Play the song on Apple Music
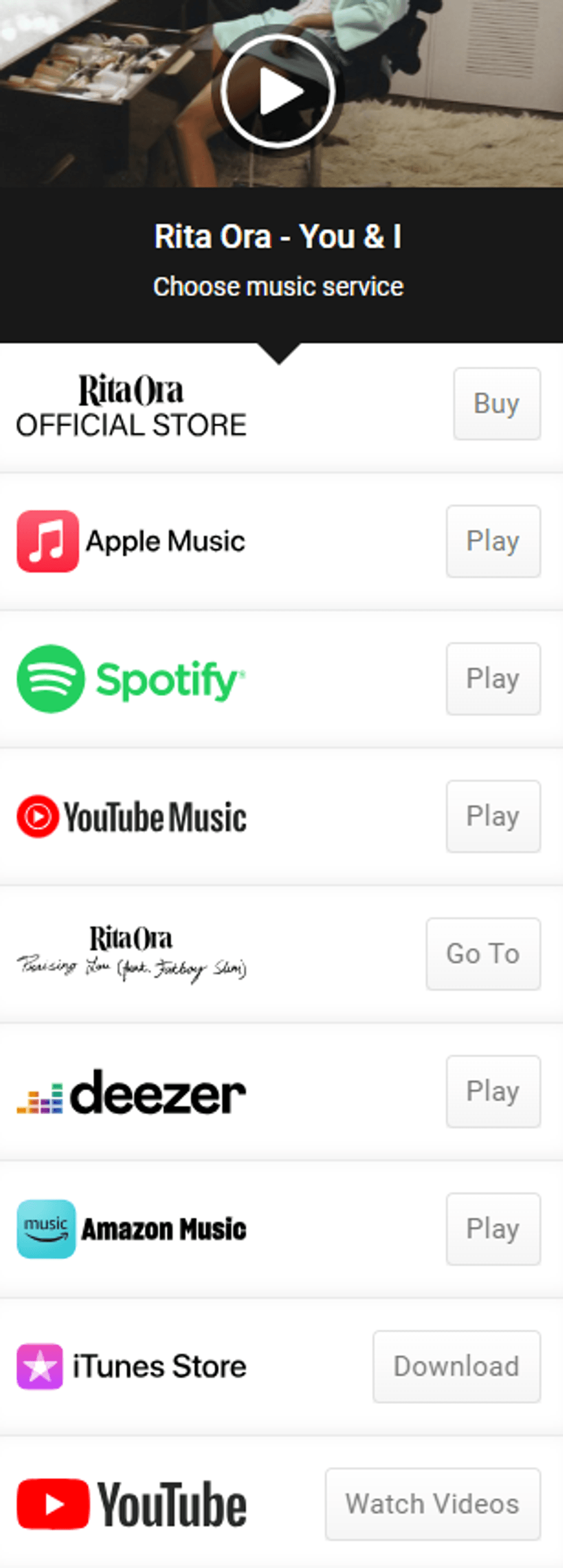This screenshot has height=1568, width=563. (493, 541)
